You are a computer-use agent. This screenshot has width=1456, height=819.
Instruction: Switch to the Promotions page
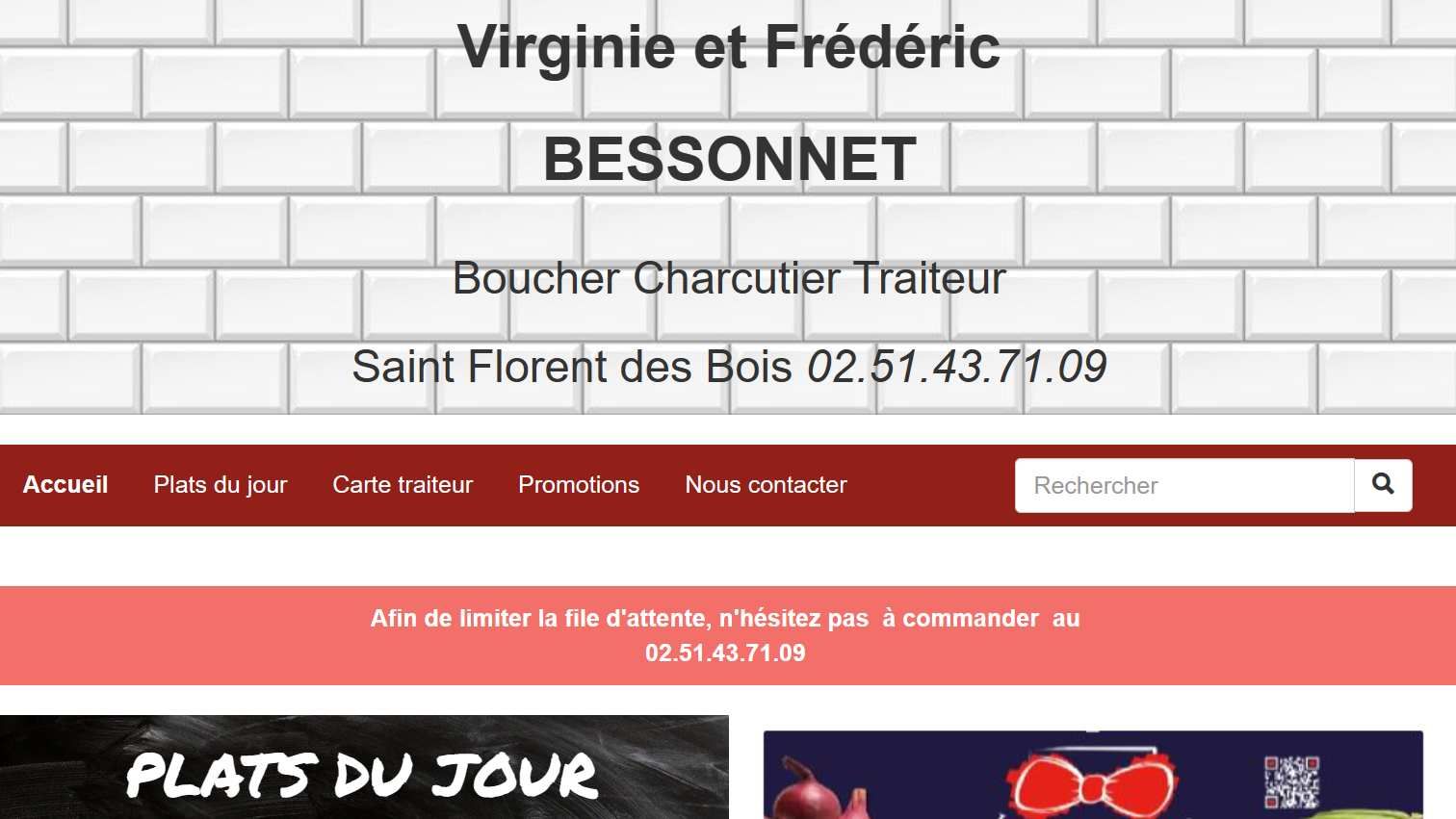(x=579, y=485)
